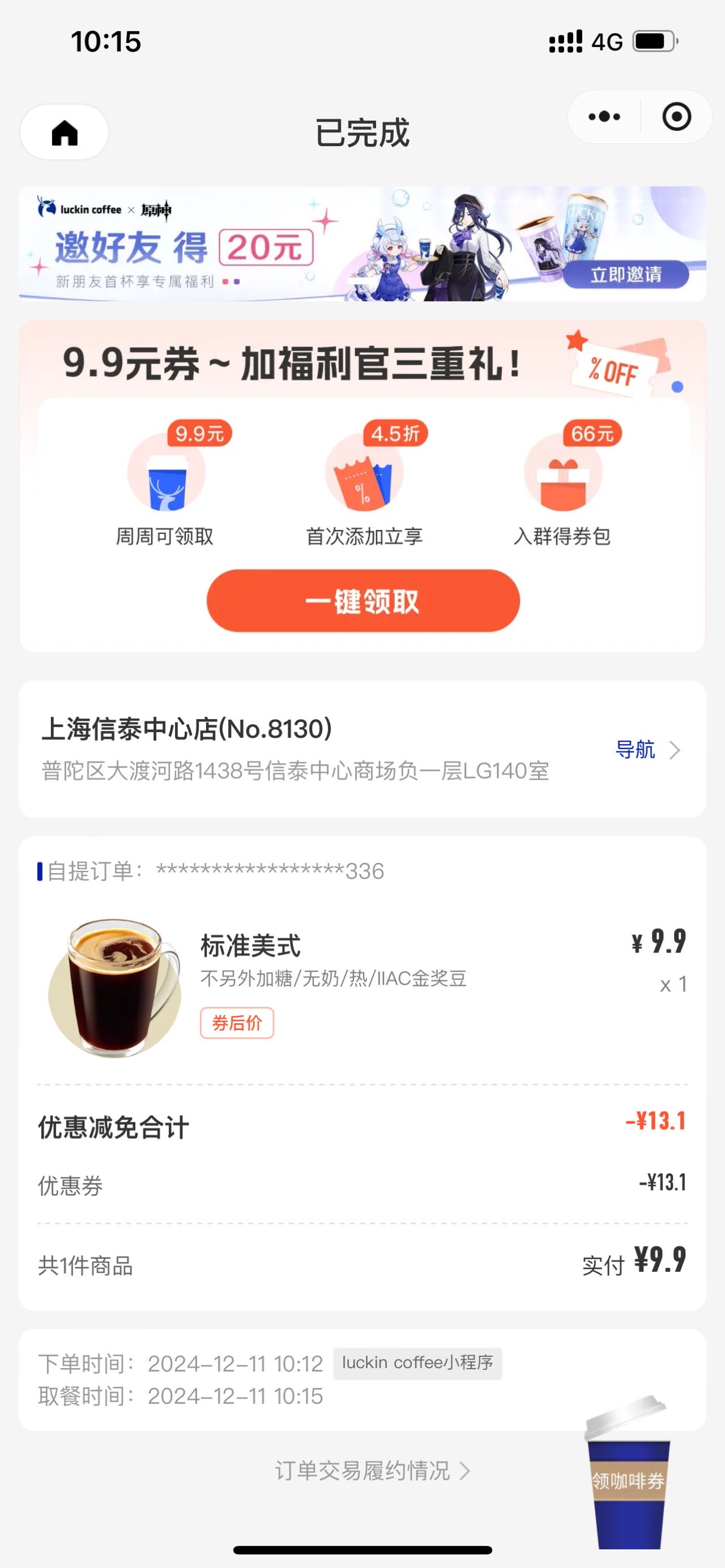Open the three-dot more options menu
Screen dimensions: 725x1568
604,116
